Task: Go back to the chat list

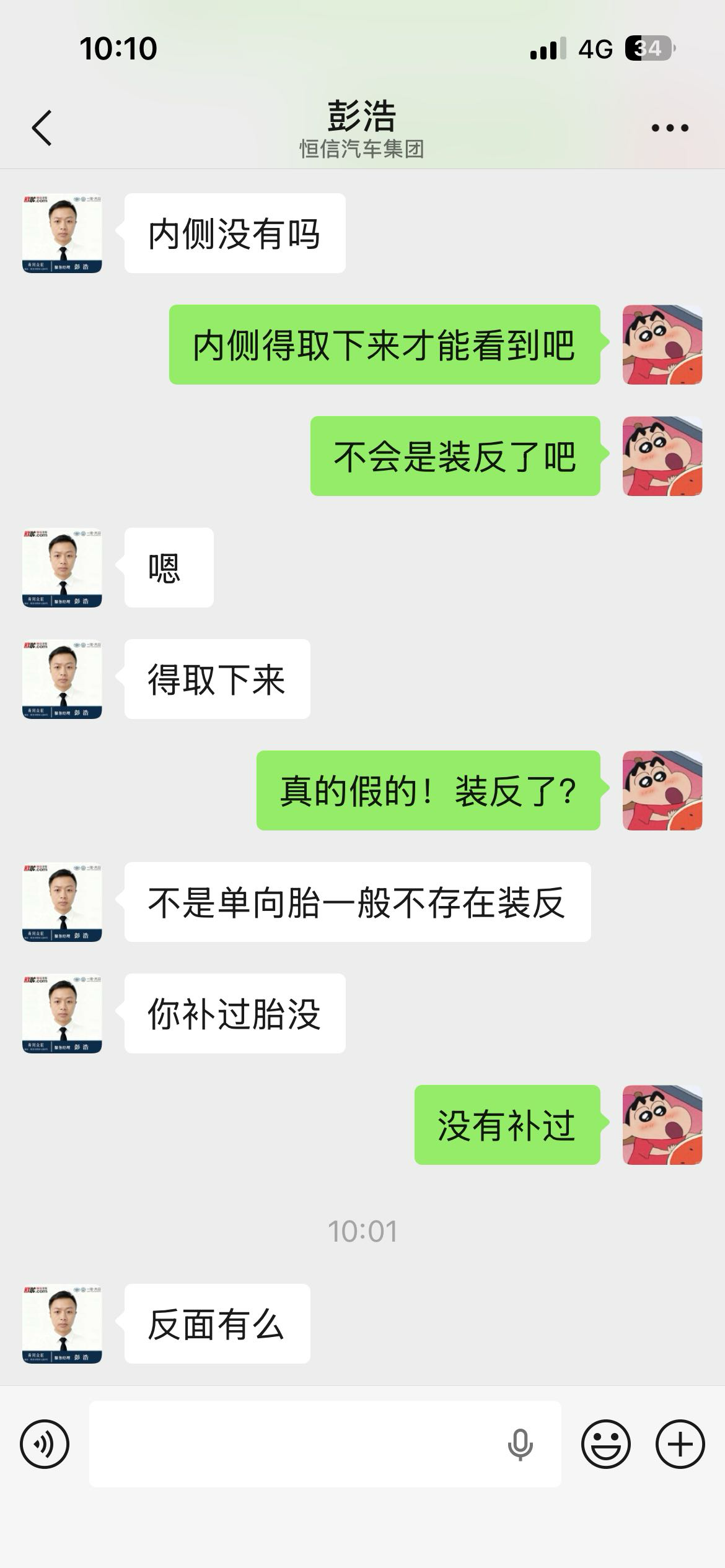Action: [42, 128]
